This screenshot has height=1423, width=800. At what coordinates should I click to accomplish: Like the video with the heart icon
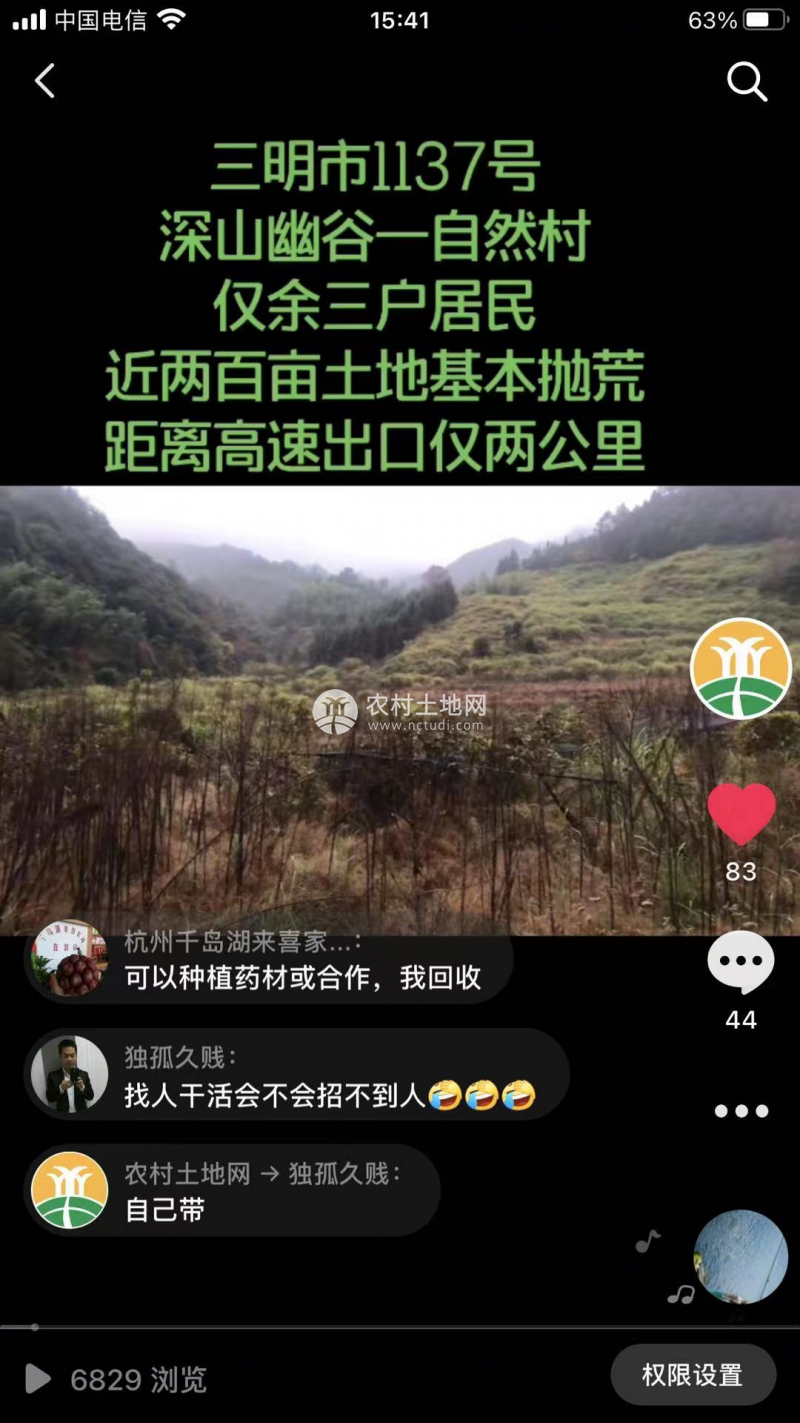741,814
